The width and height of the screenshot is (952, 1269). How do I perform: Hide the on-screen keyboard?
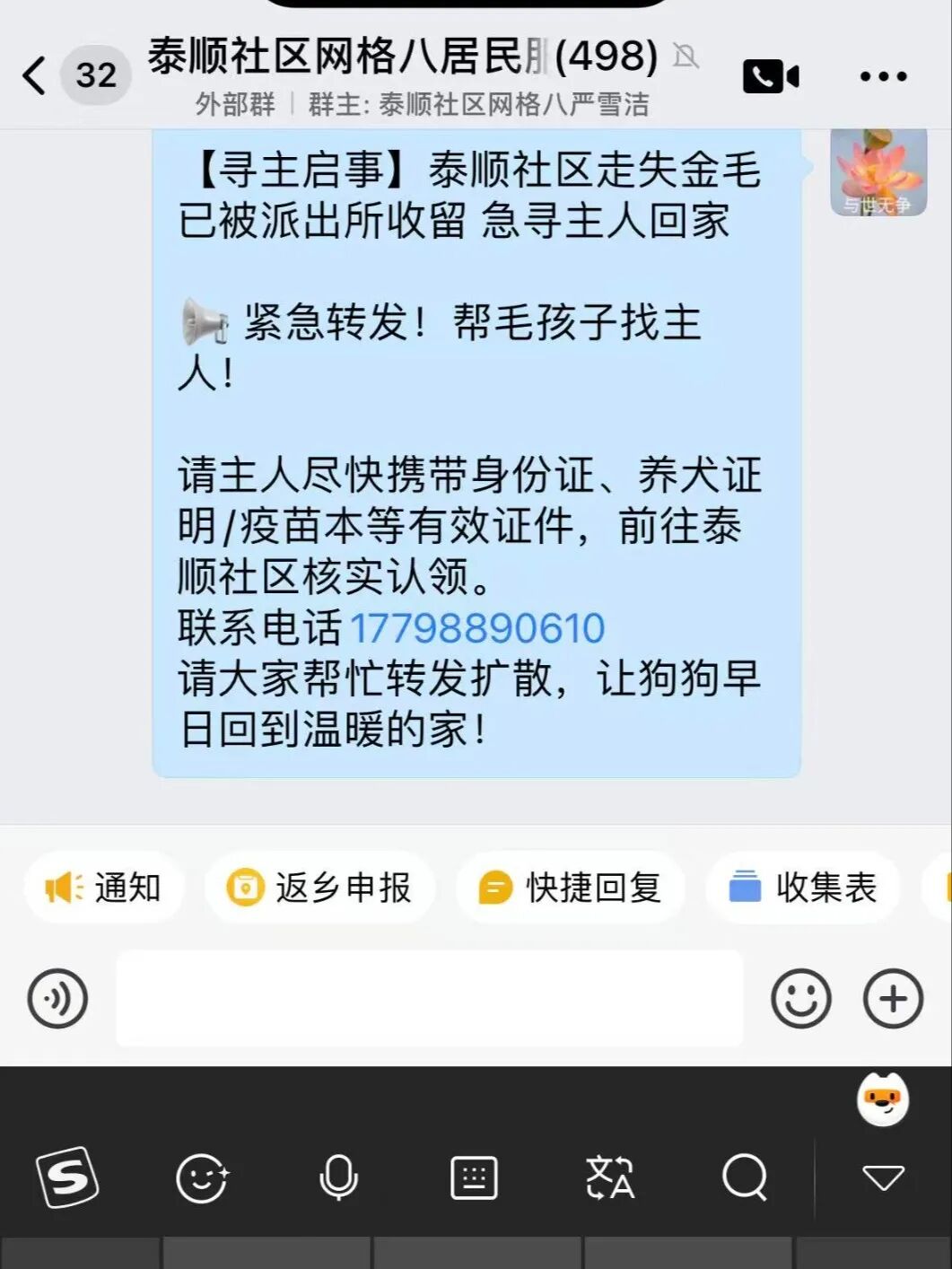(x=883, y=1177)
